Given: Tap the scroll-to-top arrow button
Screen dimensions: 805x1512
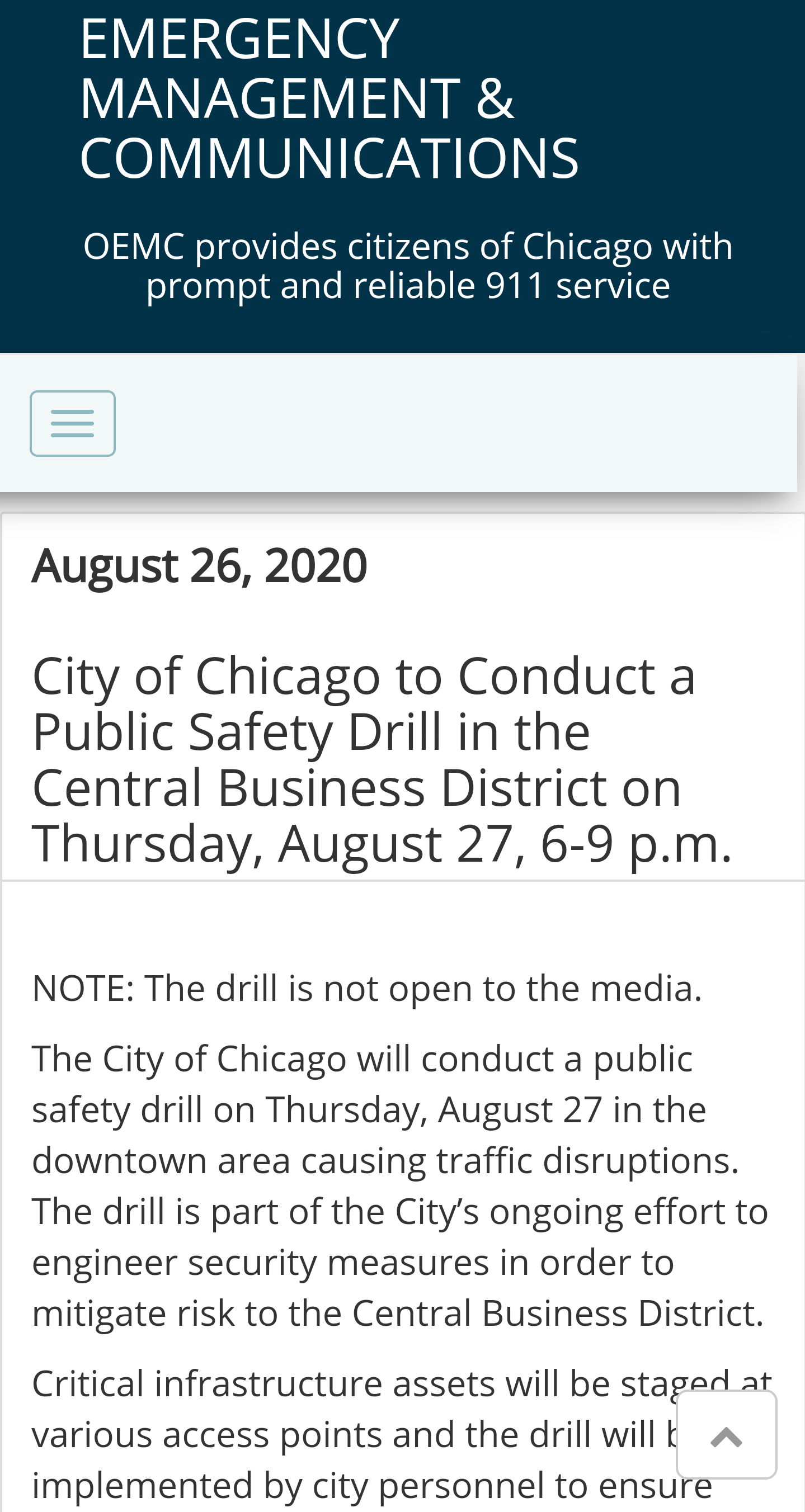Looking at the screenshot, I should pyautogui.click(x=726, y=1434).
